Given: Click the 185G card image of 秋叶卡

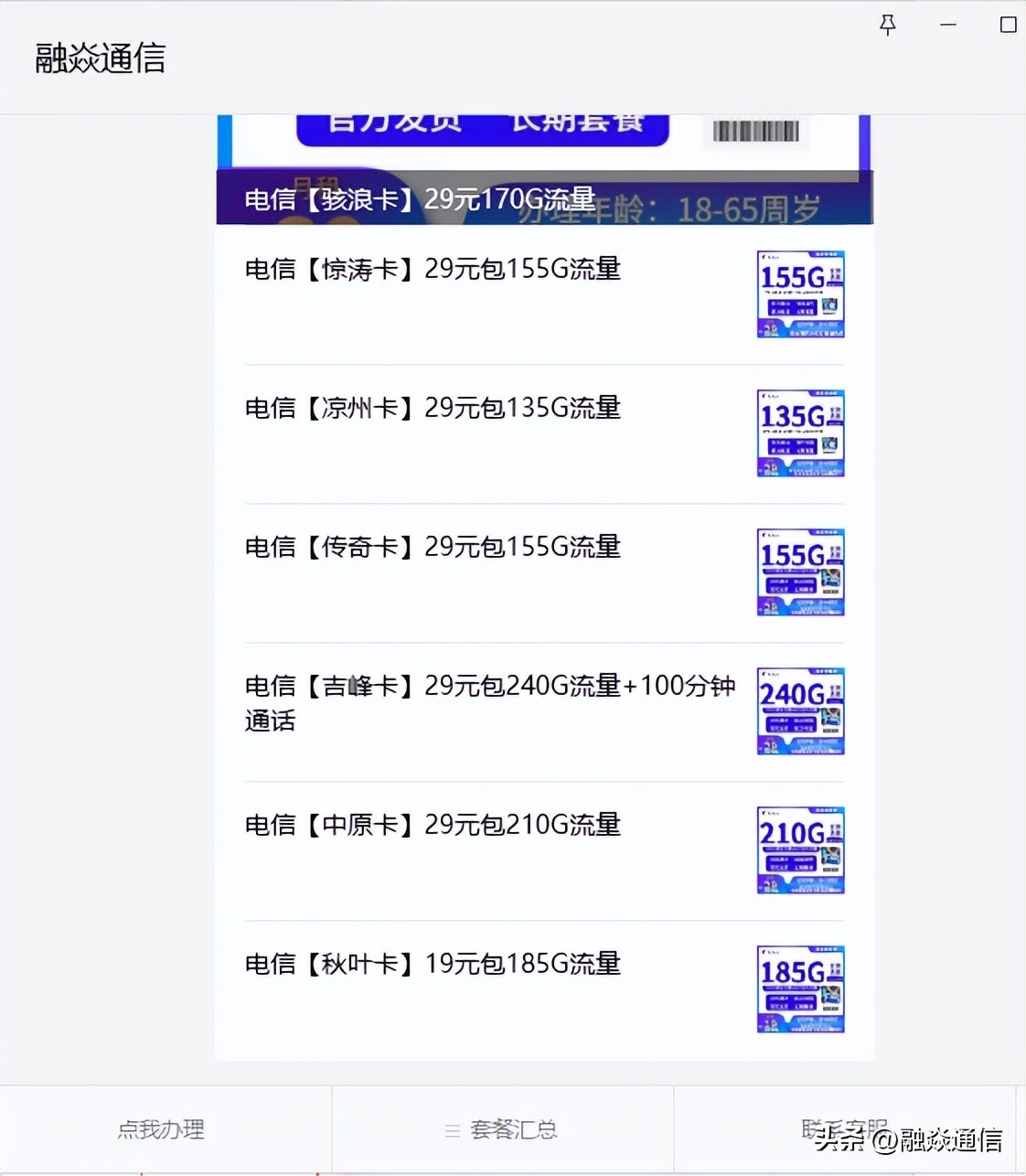Looking at the screenshot, I should click(x=799, y=989).
